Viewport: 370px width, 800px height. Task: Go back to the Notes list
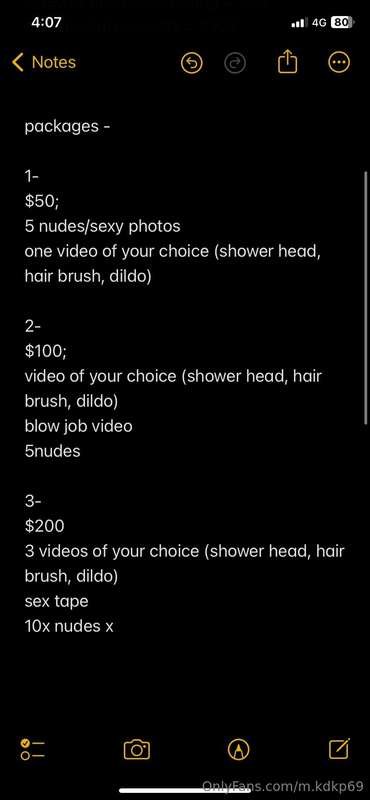[44, 62]
